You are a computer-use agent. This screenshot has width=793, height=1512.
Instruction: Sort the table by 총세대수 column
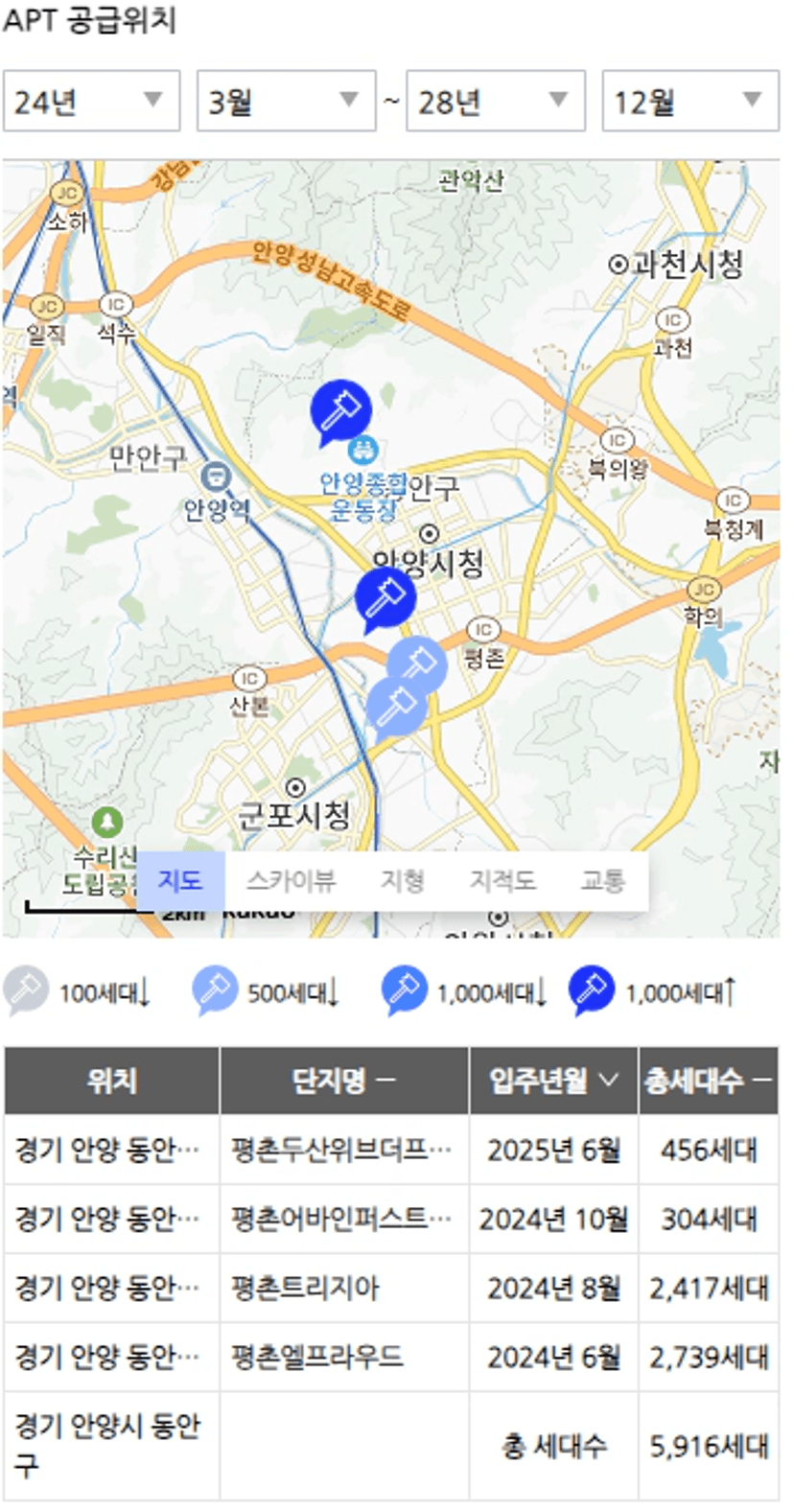(709, 1081)
